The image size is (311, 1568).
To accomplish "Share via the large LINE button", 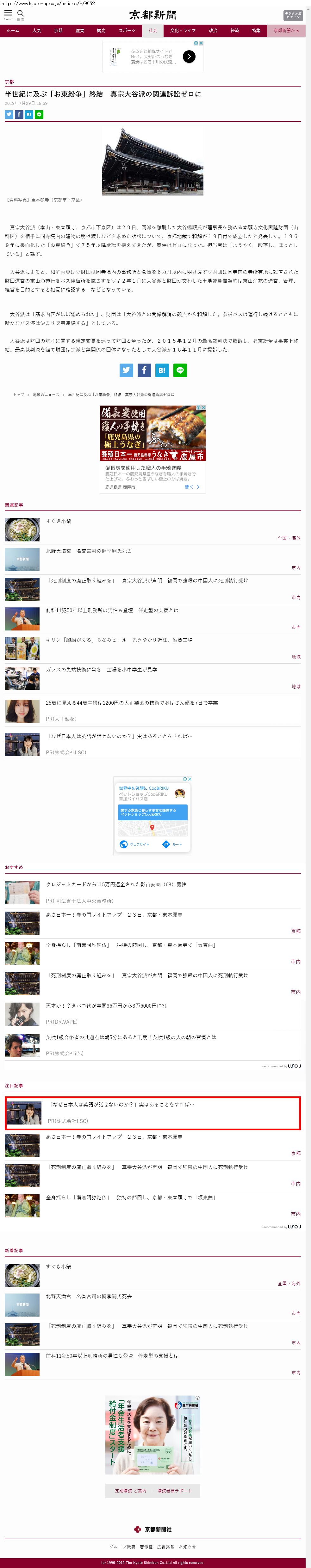I will click(x=180, y=370).
